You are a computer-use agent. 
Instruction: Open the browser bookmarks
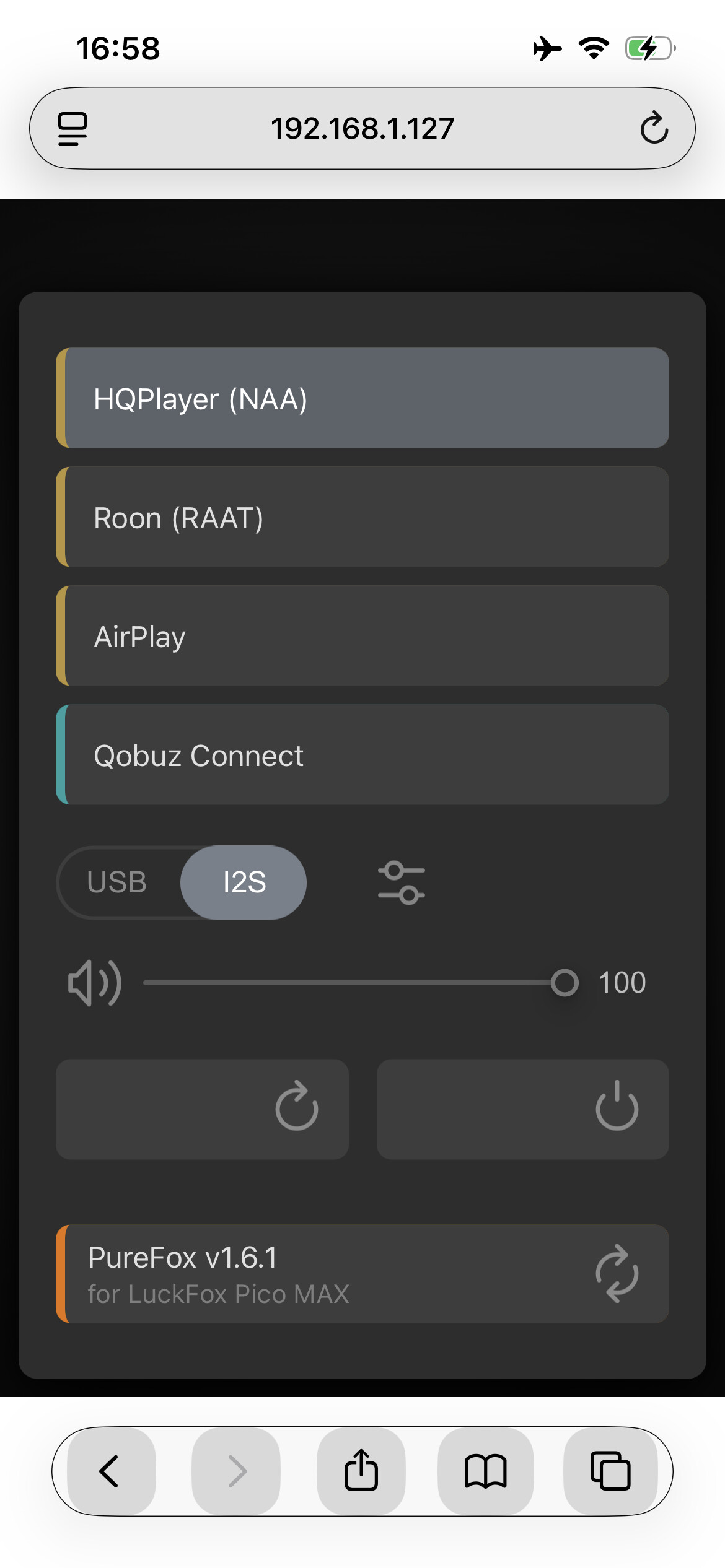coord(486,1471)
